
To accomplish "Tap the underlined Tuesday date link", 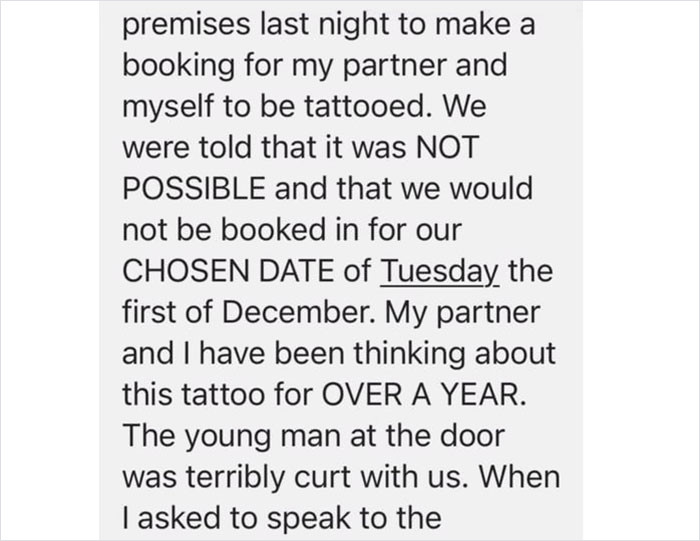I will (x=440, y=271).
